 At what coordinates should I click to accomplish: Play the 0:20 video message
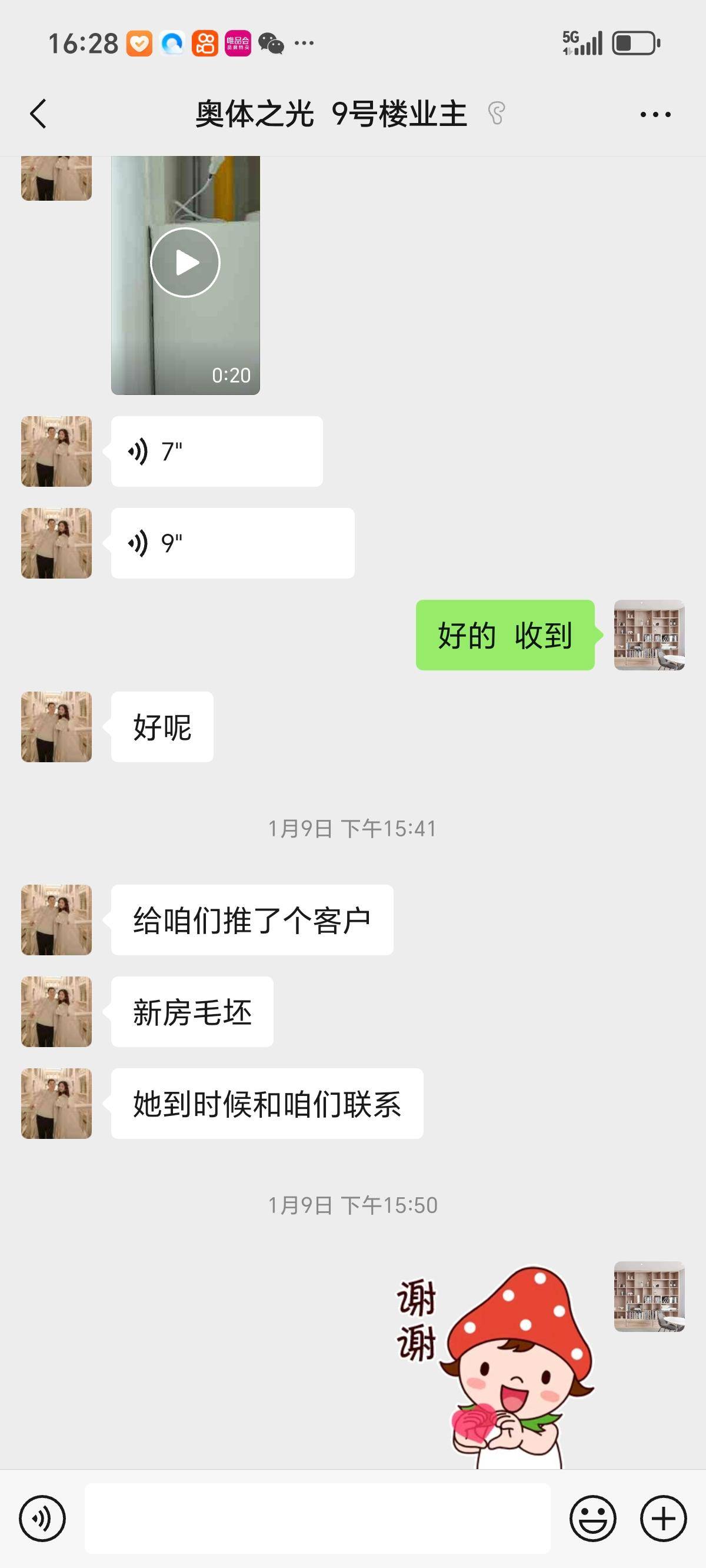pos(185,263)
